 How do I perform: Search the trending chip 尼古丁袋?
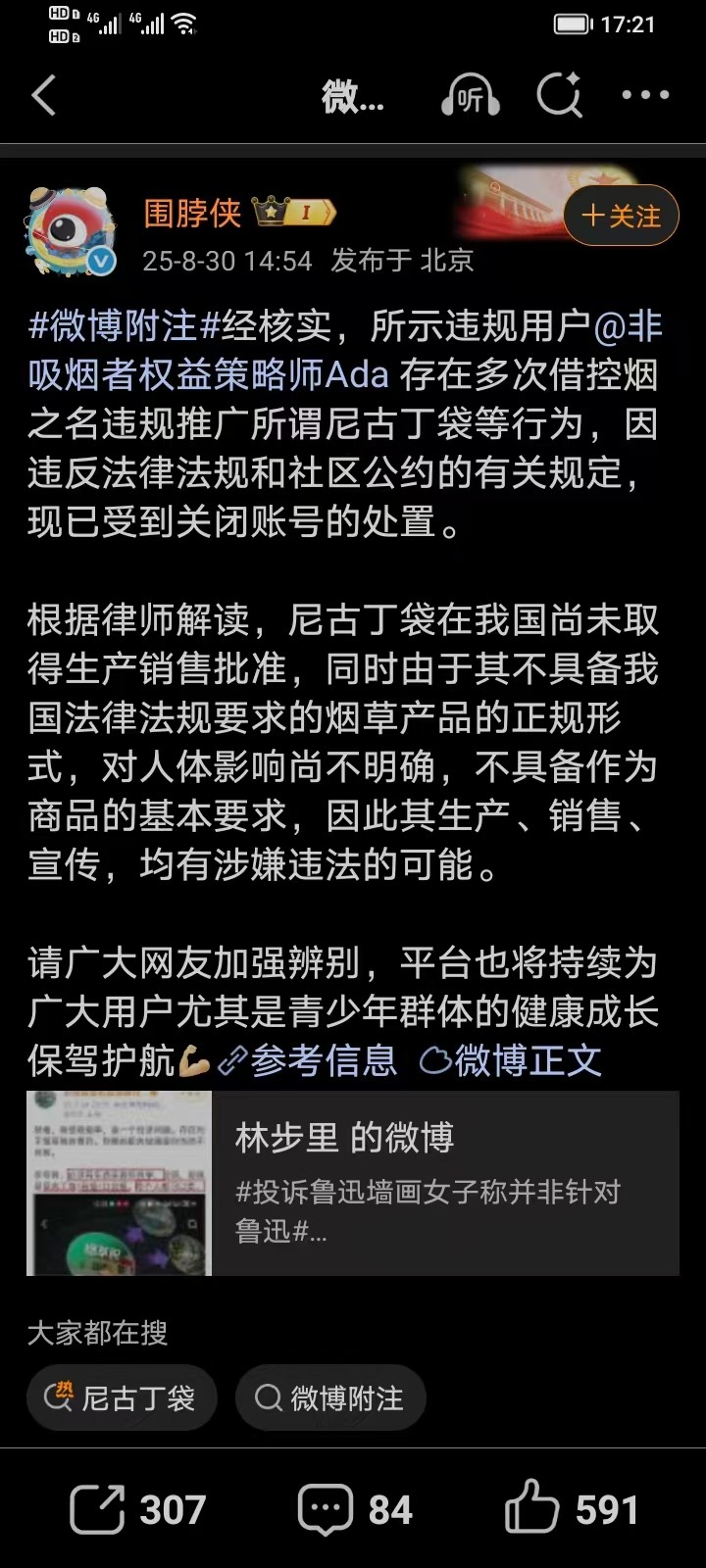pos(122,1398)
